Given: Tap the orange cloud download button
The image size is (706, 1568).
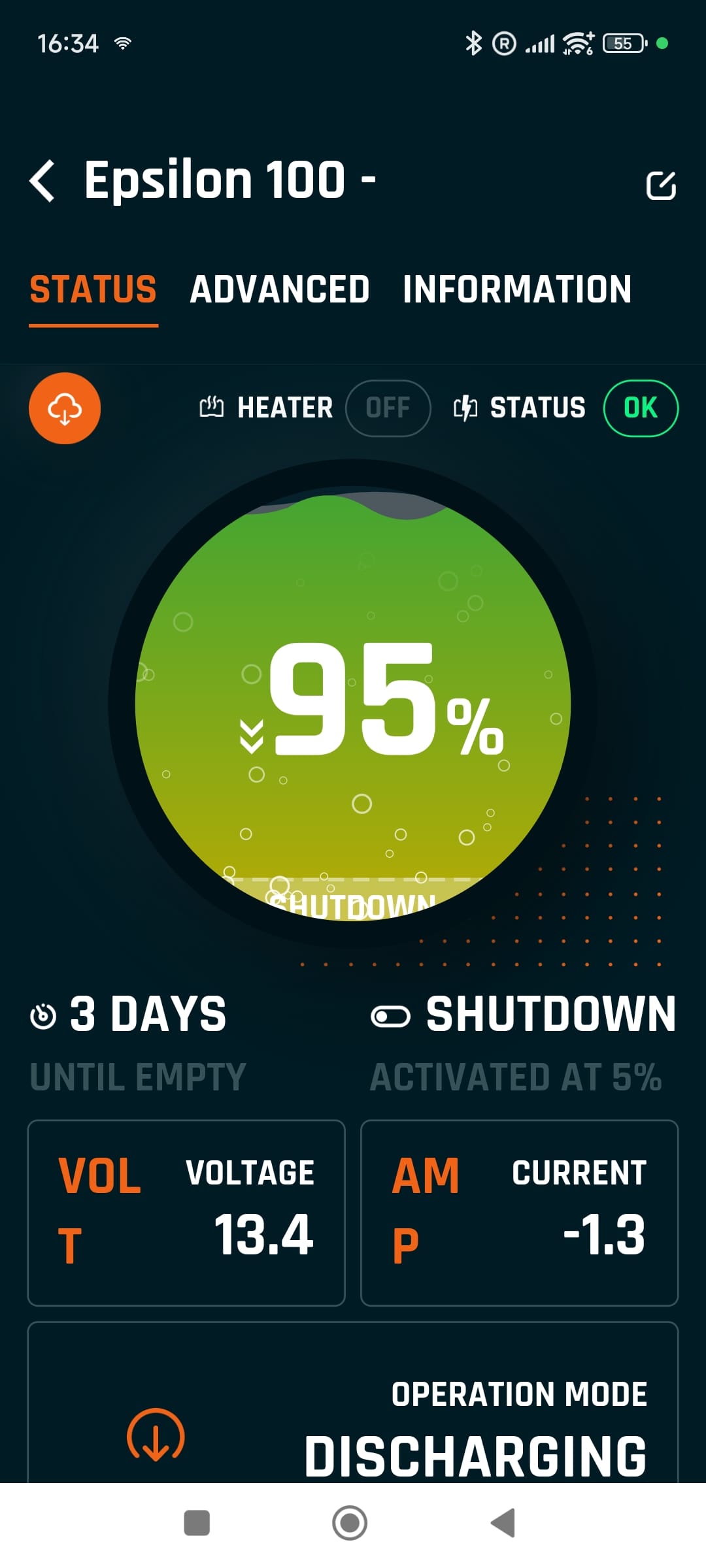Looking at the screenshot, I should tap(65, 408).
